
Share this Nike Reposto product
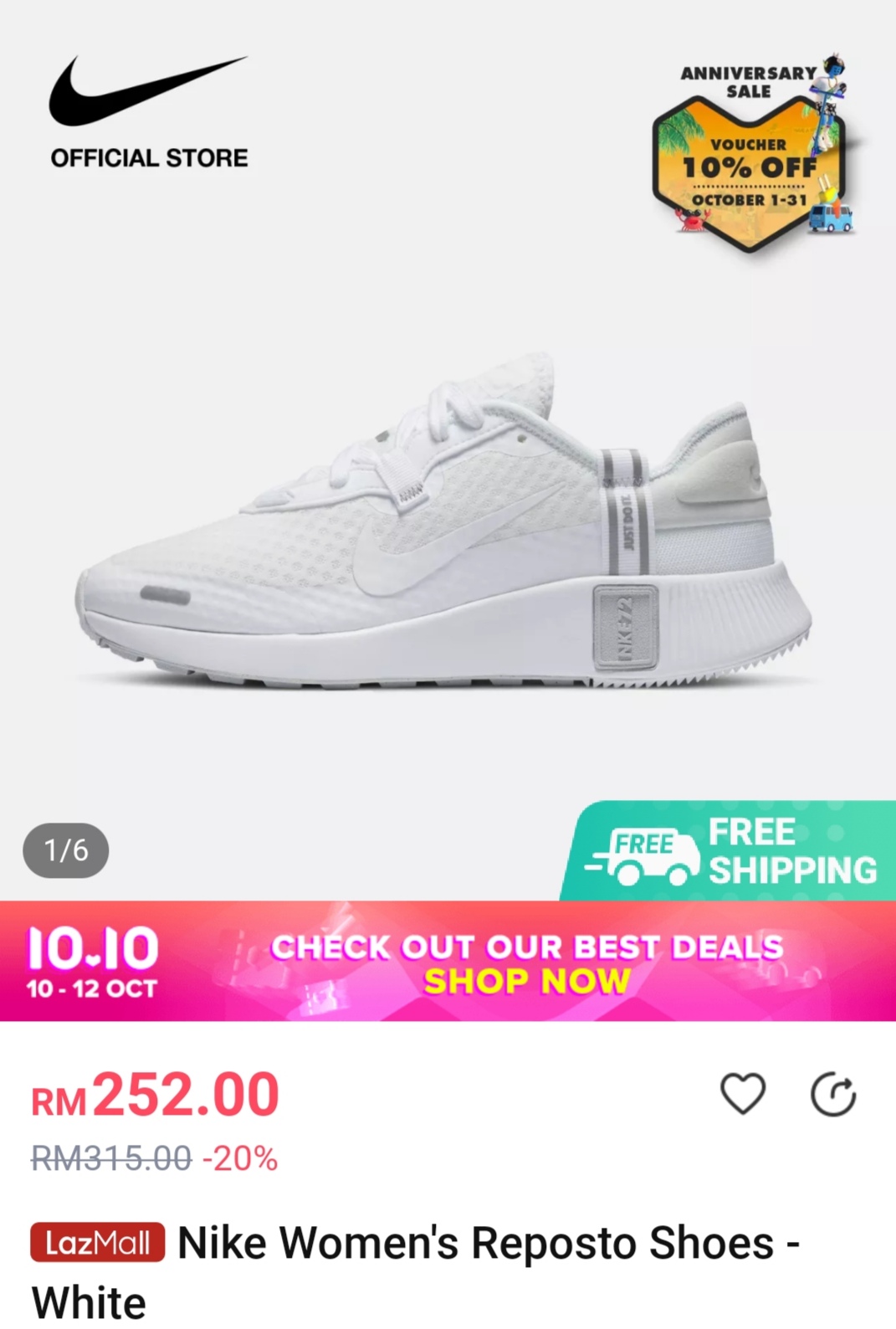click(x=833, y=1095)
